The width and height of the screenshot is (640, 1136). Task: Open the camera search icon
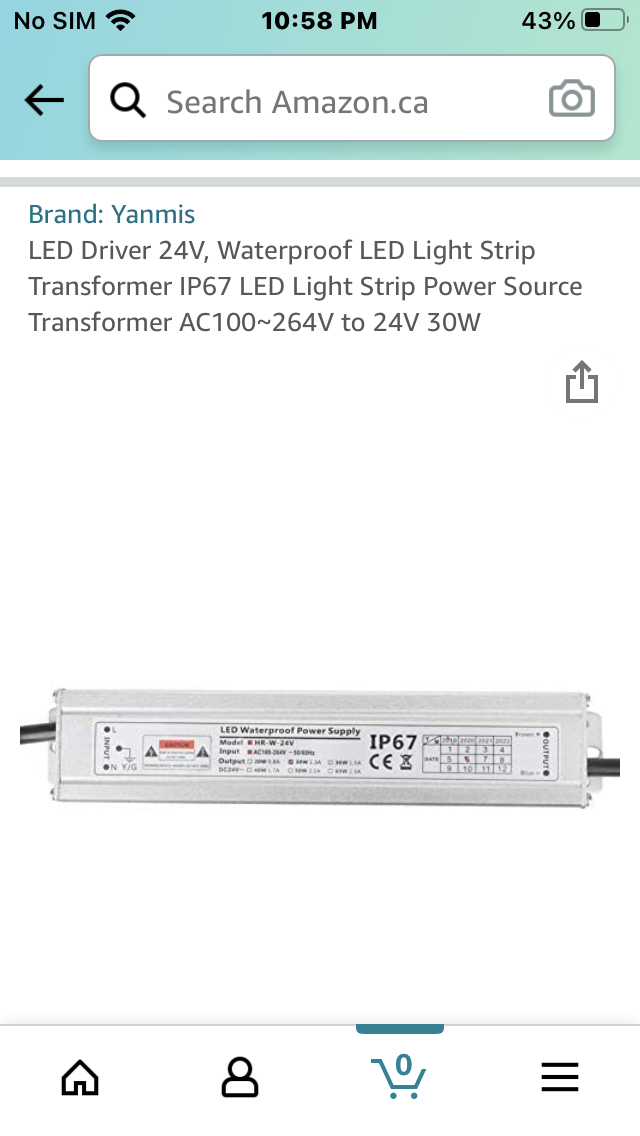(x=571, y=100)
